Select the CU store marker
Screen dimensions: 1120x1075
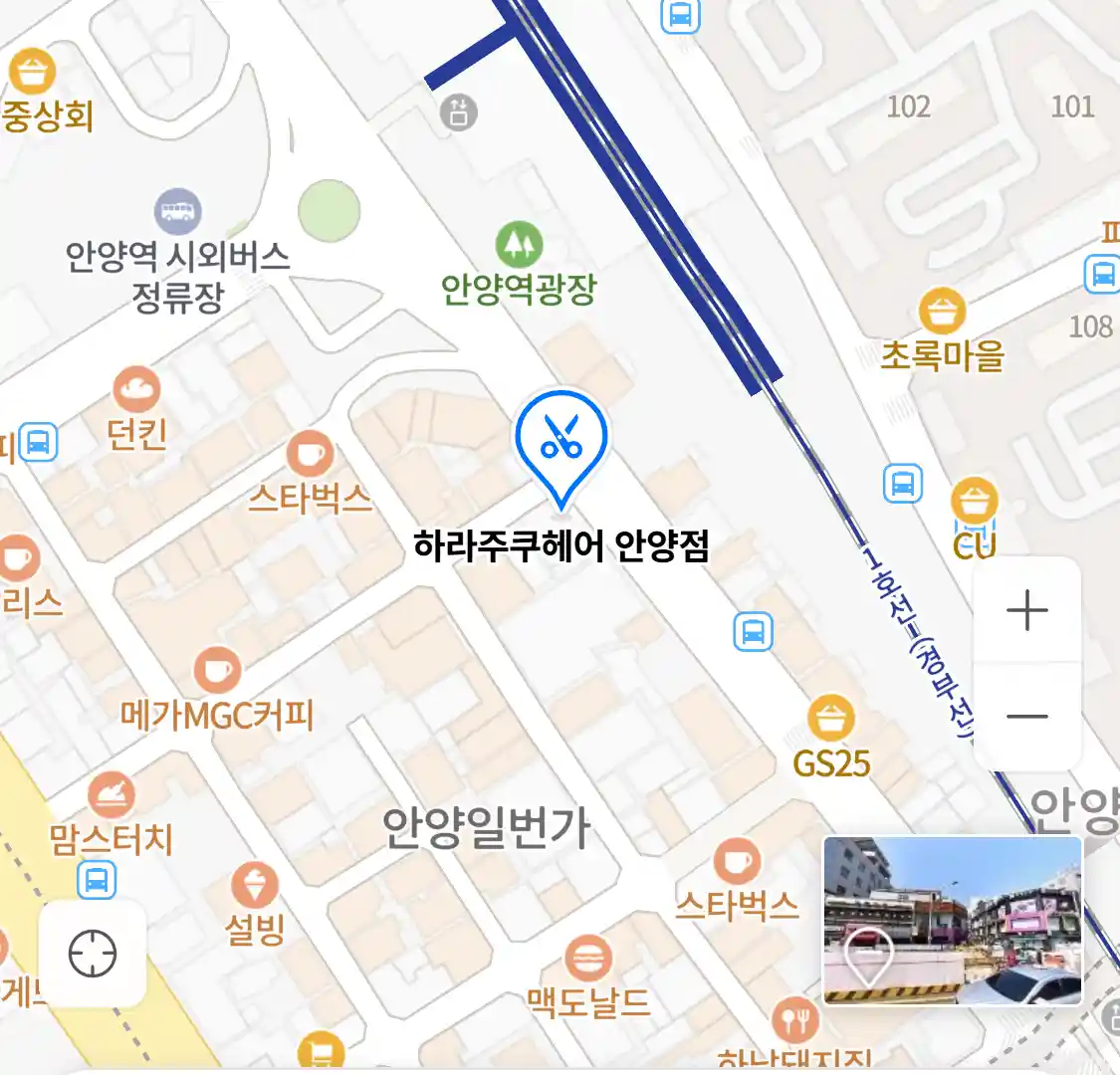click(974, 503)
